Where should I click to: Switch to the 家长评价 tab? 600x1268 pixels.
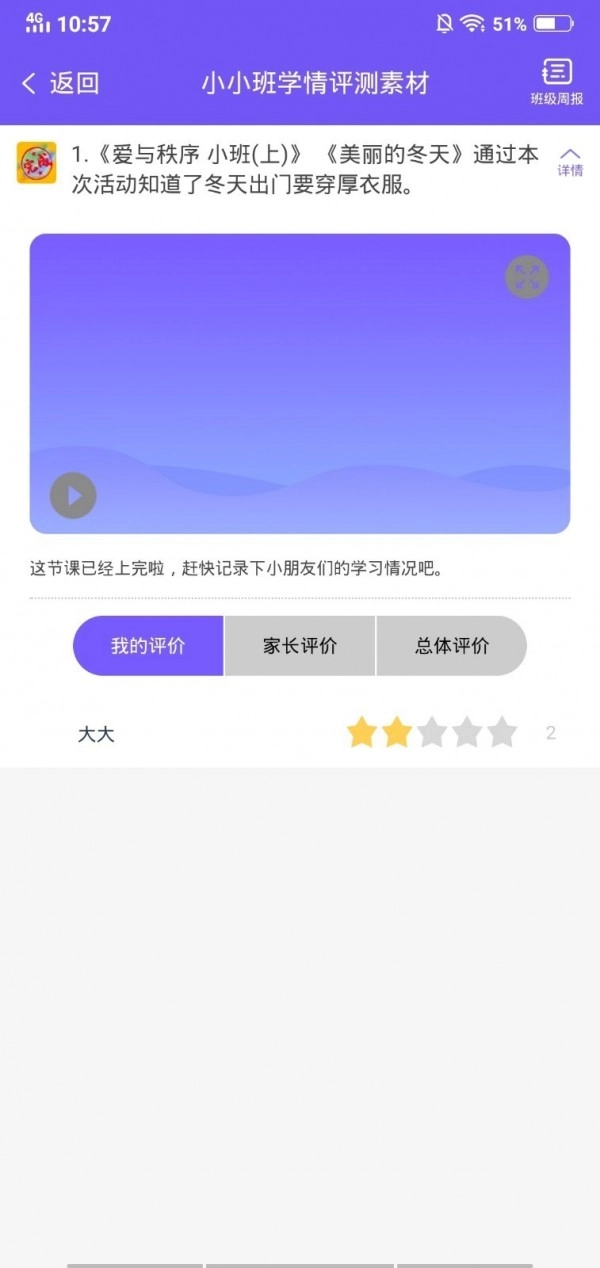click(x=300, y=646)
